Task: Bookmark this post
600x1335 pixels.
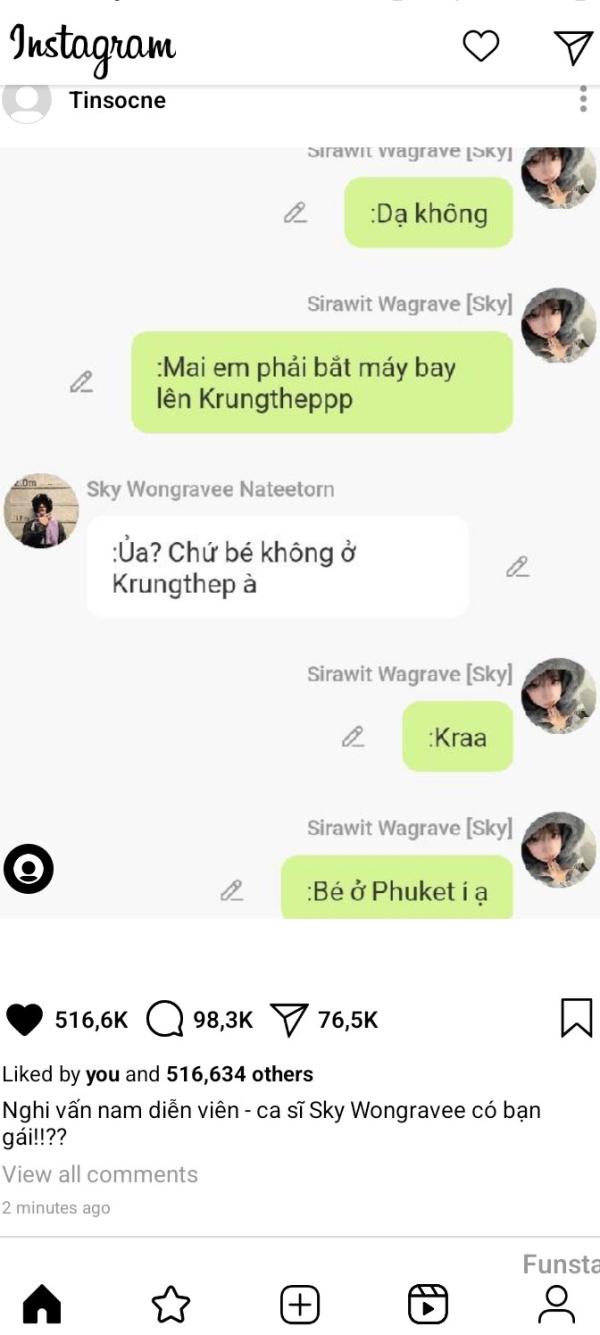Action: coord(576,1019)
